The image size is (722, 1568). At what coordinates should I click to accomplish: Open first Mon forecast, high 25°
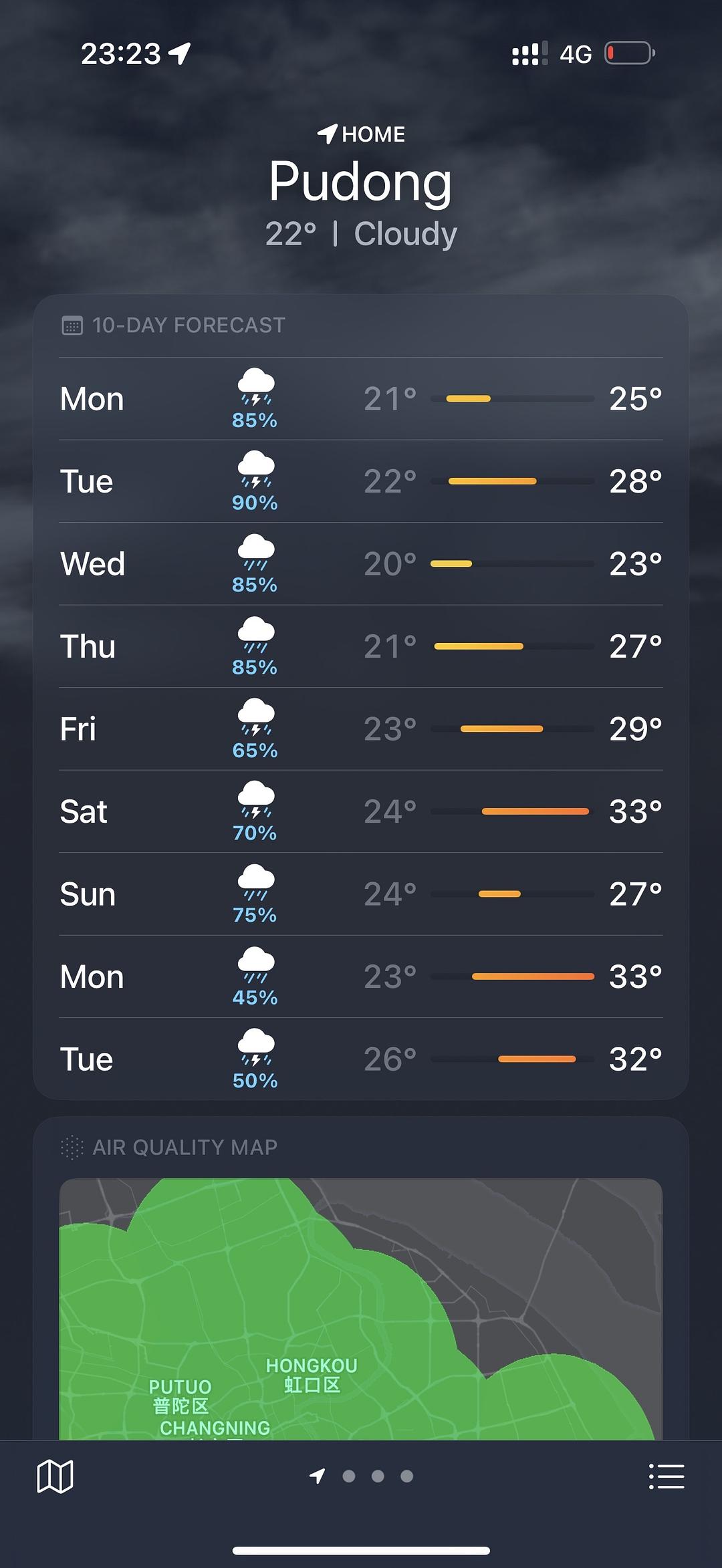361,399
